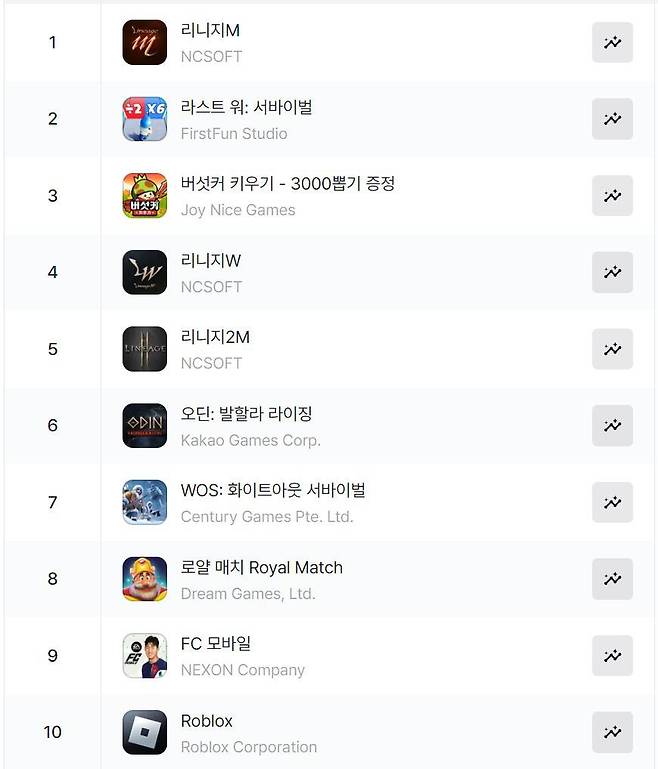Open the Roblox game row
This screenshot has width=658, height=769.
tap(206, 721)
